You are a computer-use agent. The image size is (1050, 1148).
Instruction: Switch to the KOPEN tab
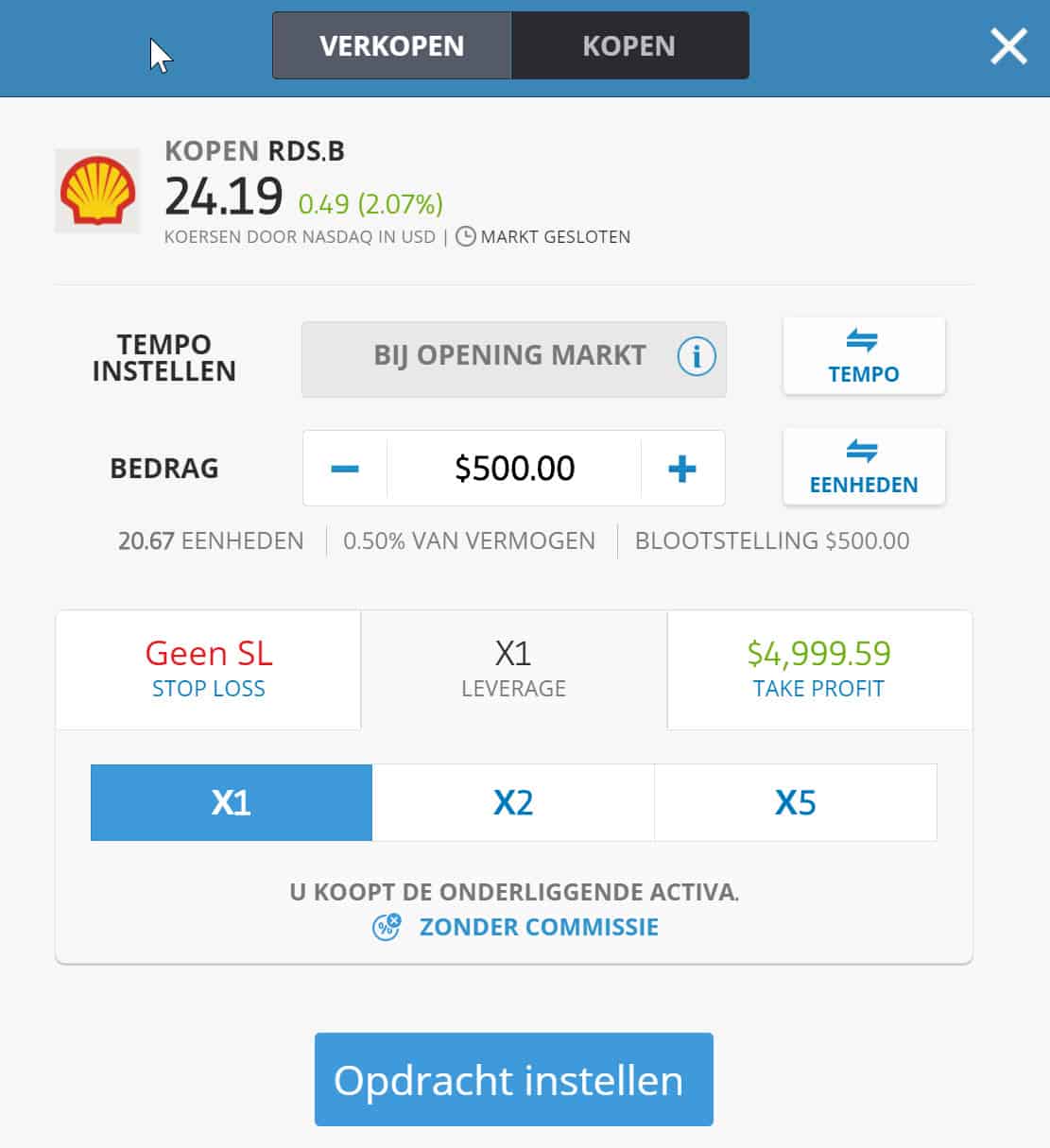pyautogui.click(x=628, y=45)
